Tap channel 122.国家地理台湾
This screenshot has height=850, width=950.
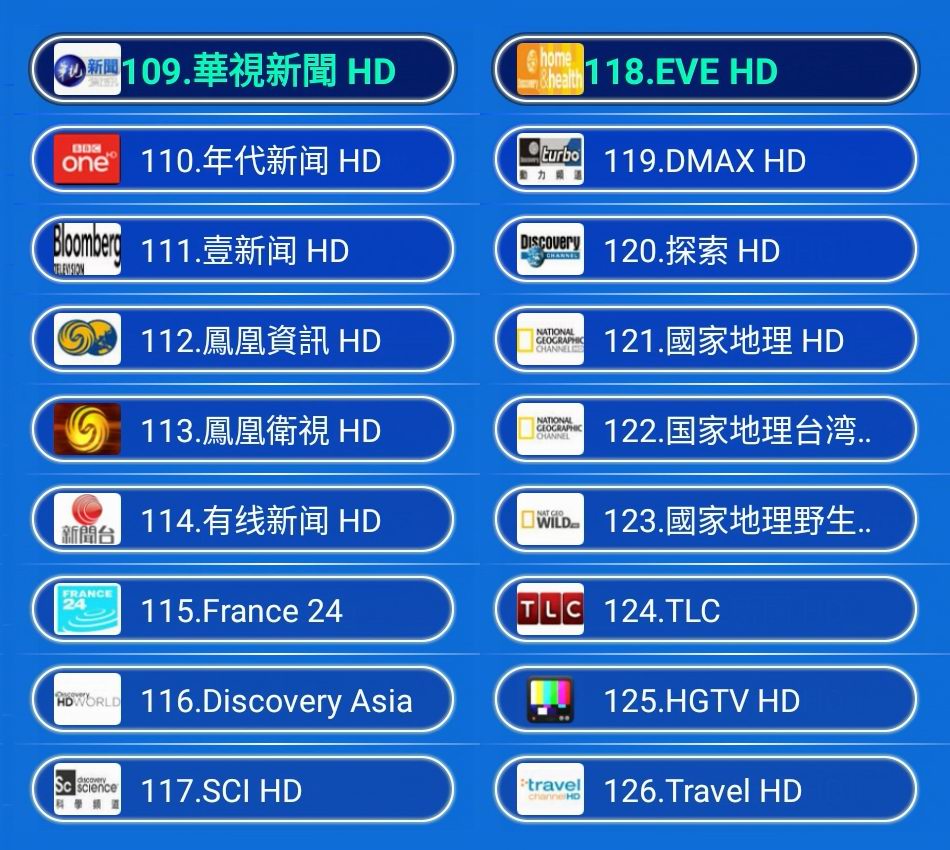click(x=705, y=430)
